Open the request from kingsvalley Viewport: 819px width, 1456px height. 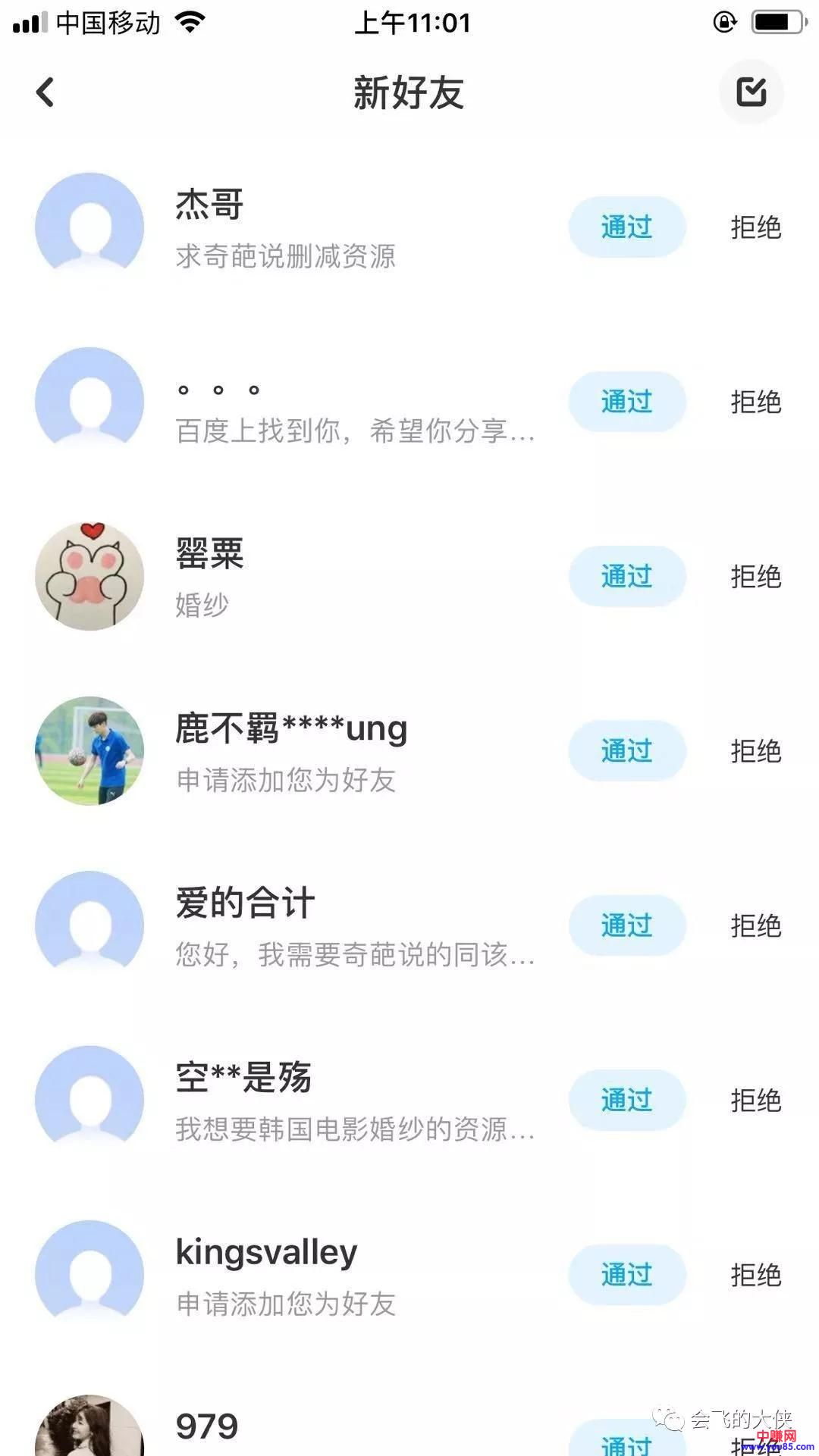[x=341, y=1276]
